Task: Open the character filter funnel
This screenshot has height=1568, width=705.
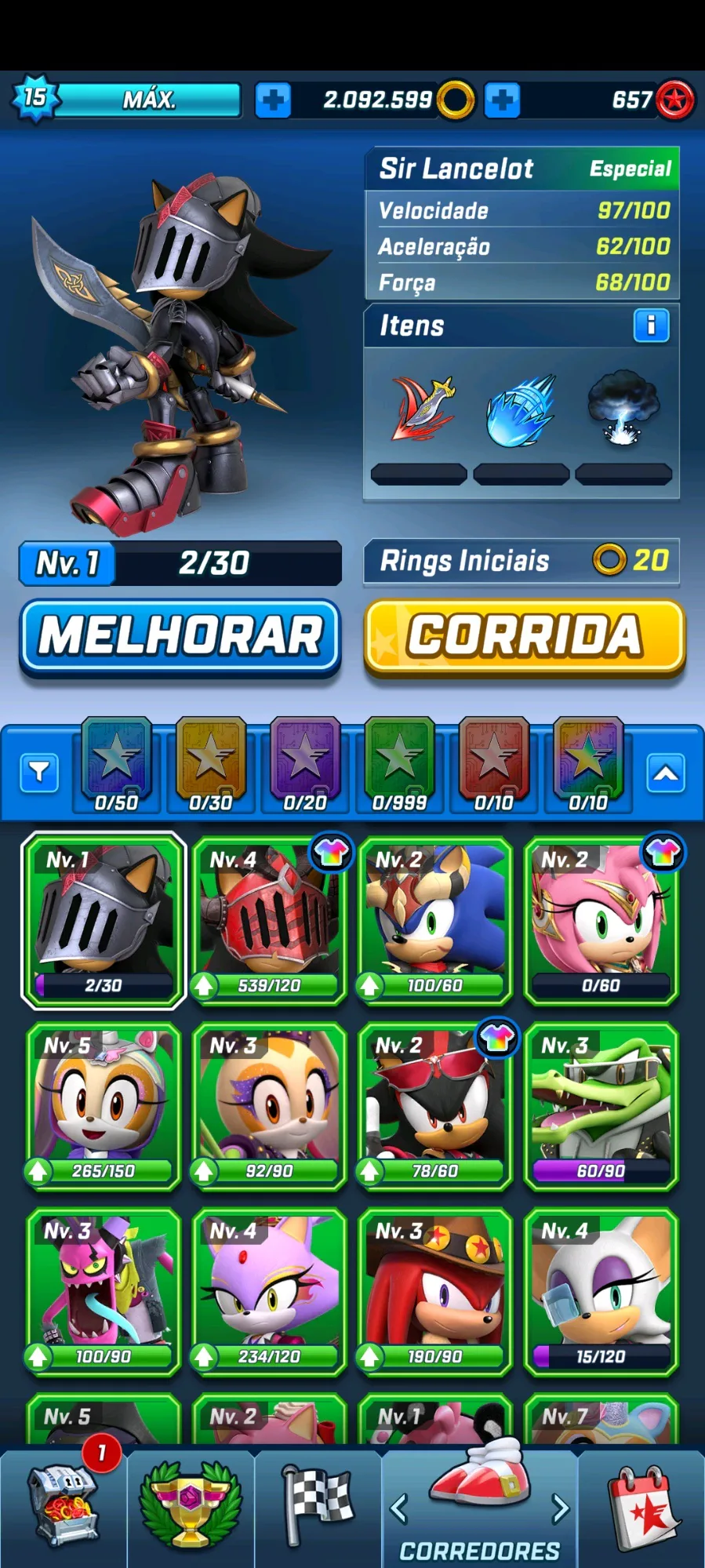Action: (39, 773)
